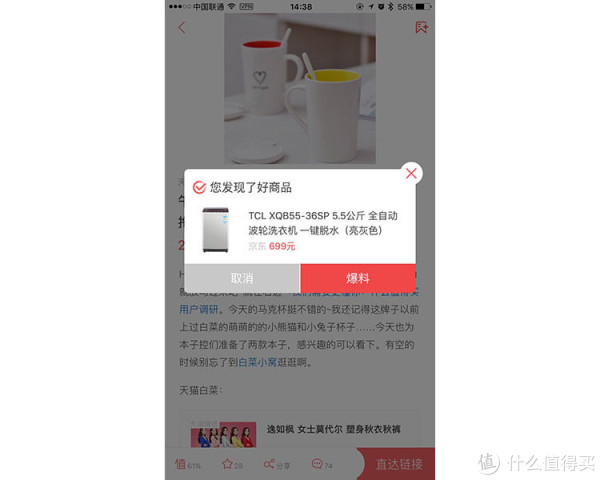Go back with the top-left arrow

(182, 27)
